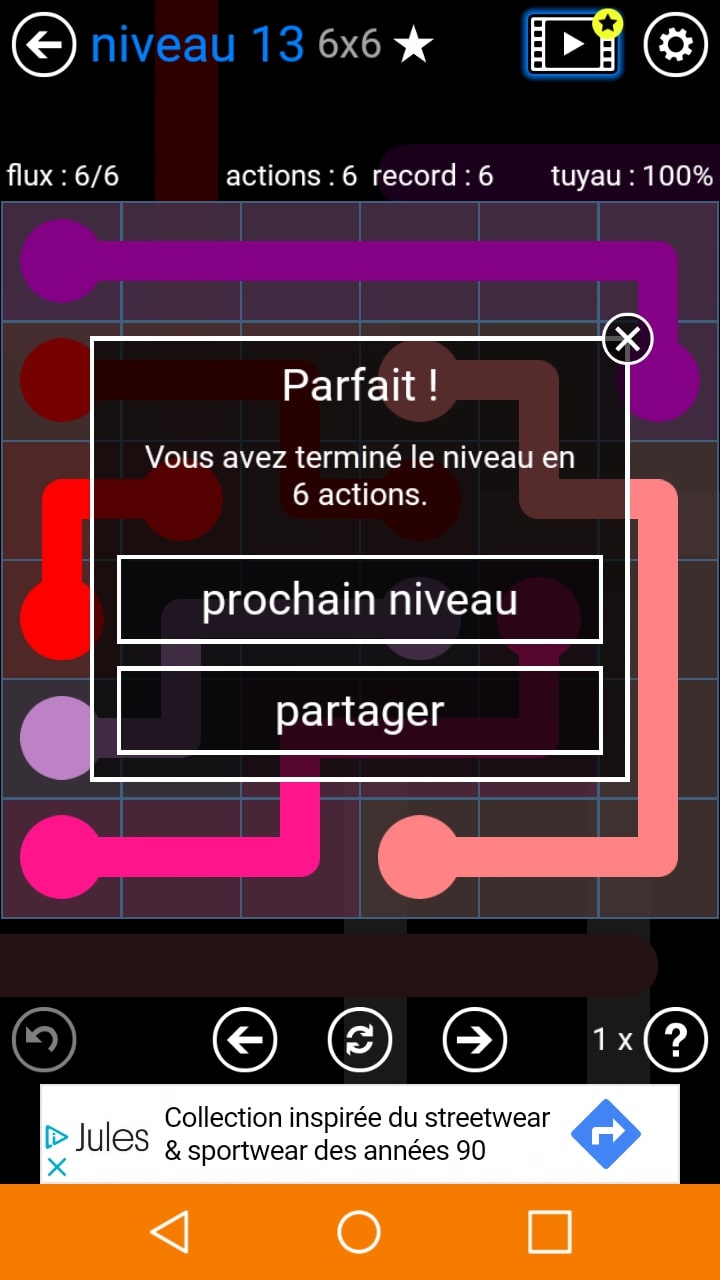Restart the level with refresh icon
The height and width of the screenshot is (1280, 720).
(360, 1040)
